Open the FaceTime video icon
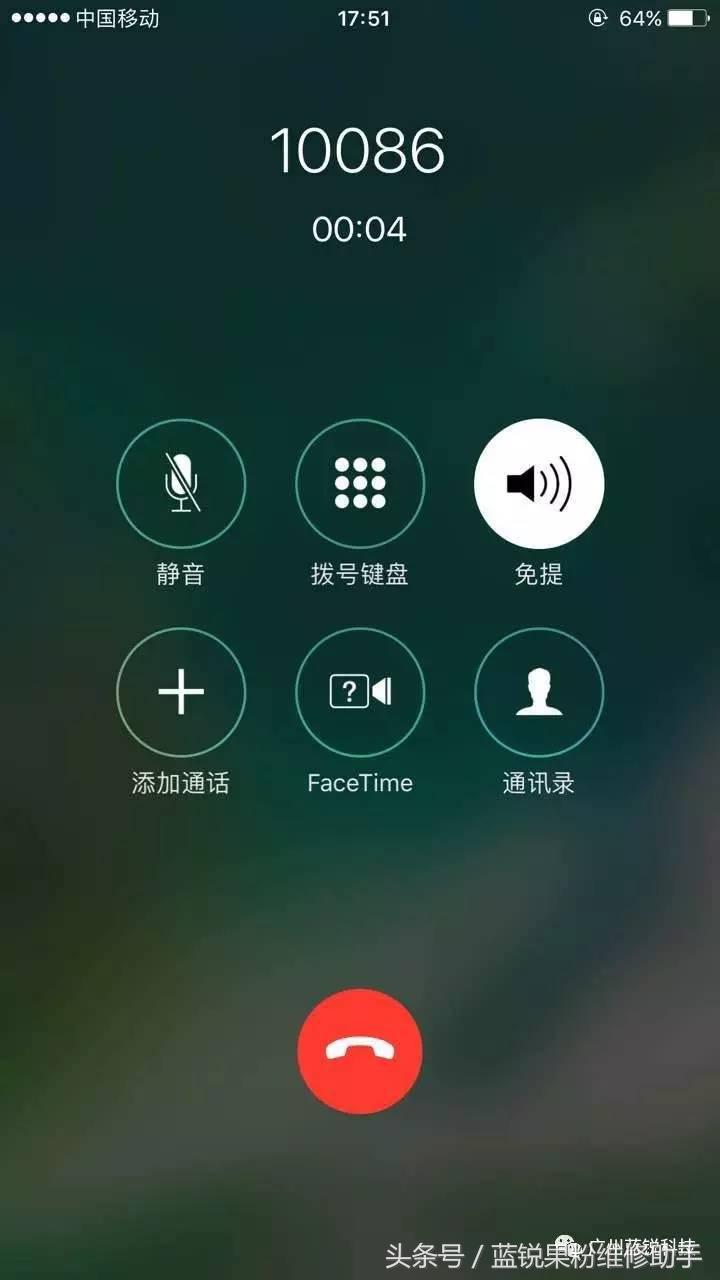 [360, 692]
